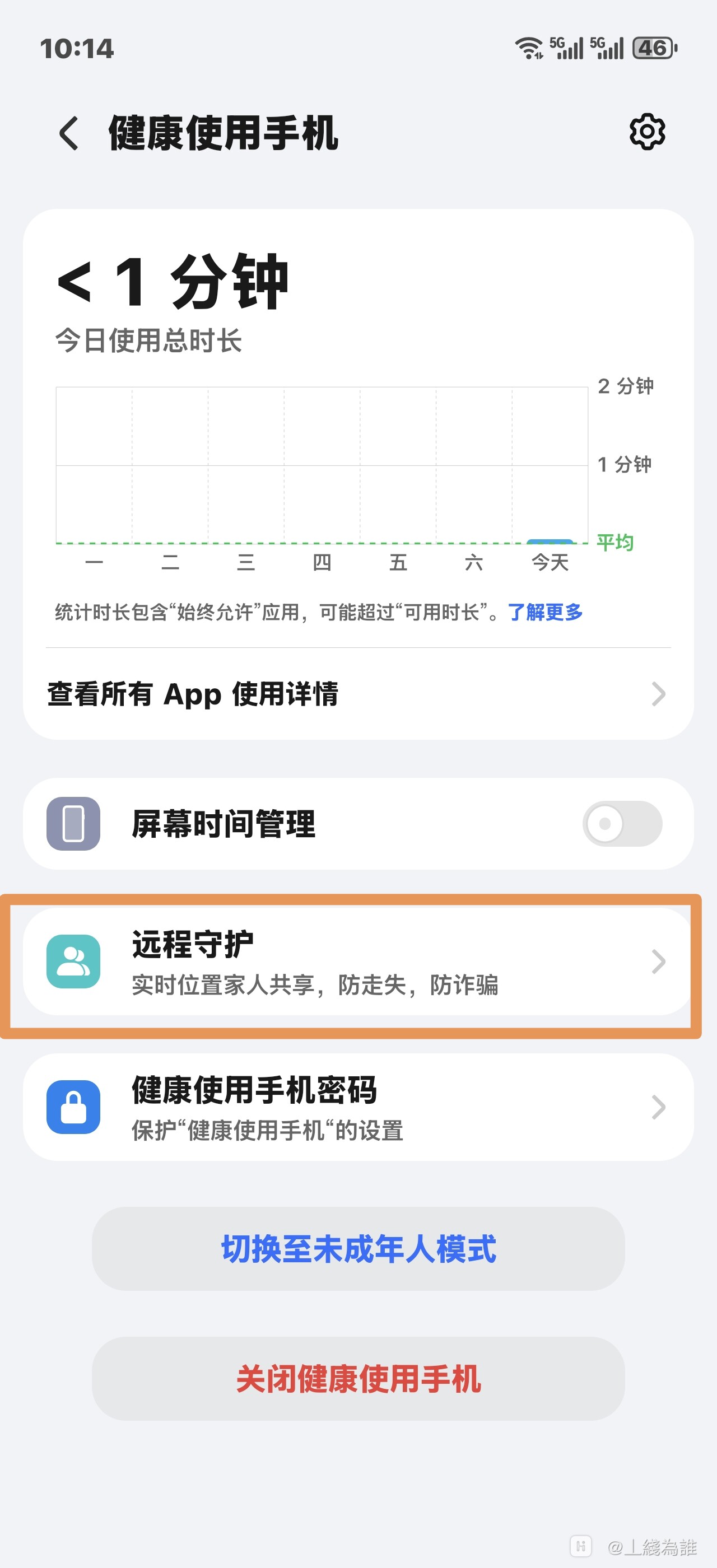Tap 切换至未成年人模式 button
Image resolution: width=717 pixels, height=1568 pixels.
[x=358, y=1249]
